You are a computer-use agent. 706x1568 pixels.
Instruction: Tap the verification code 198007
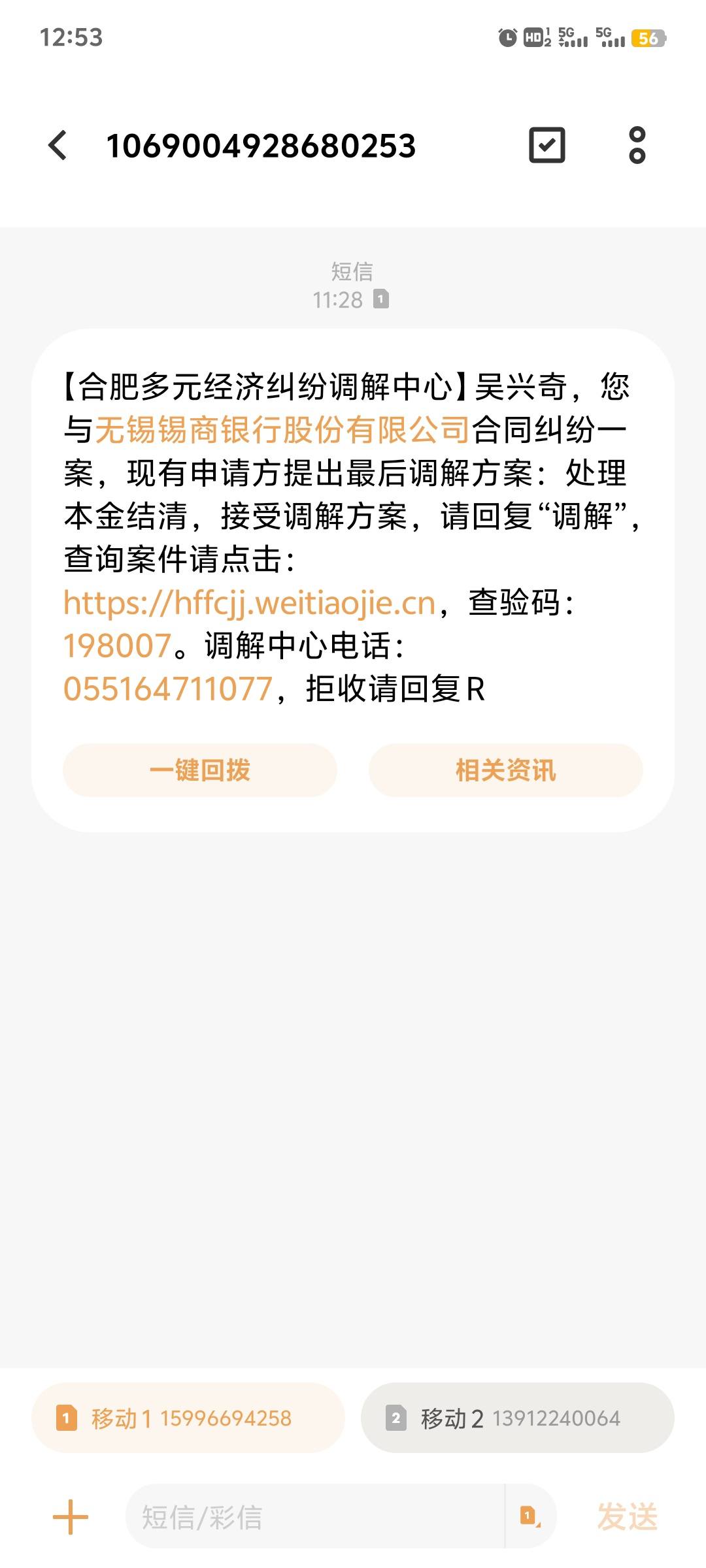117,645
